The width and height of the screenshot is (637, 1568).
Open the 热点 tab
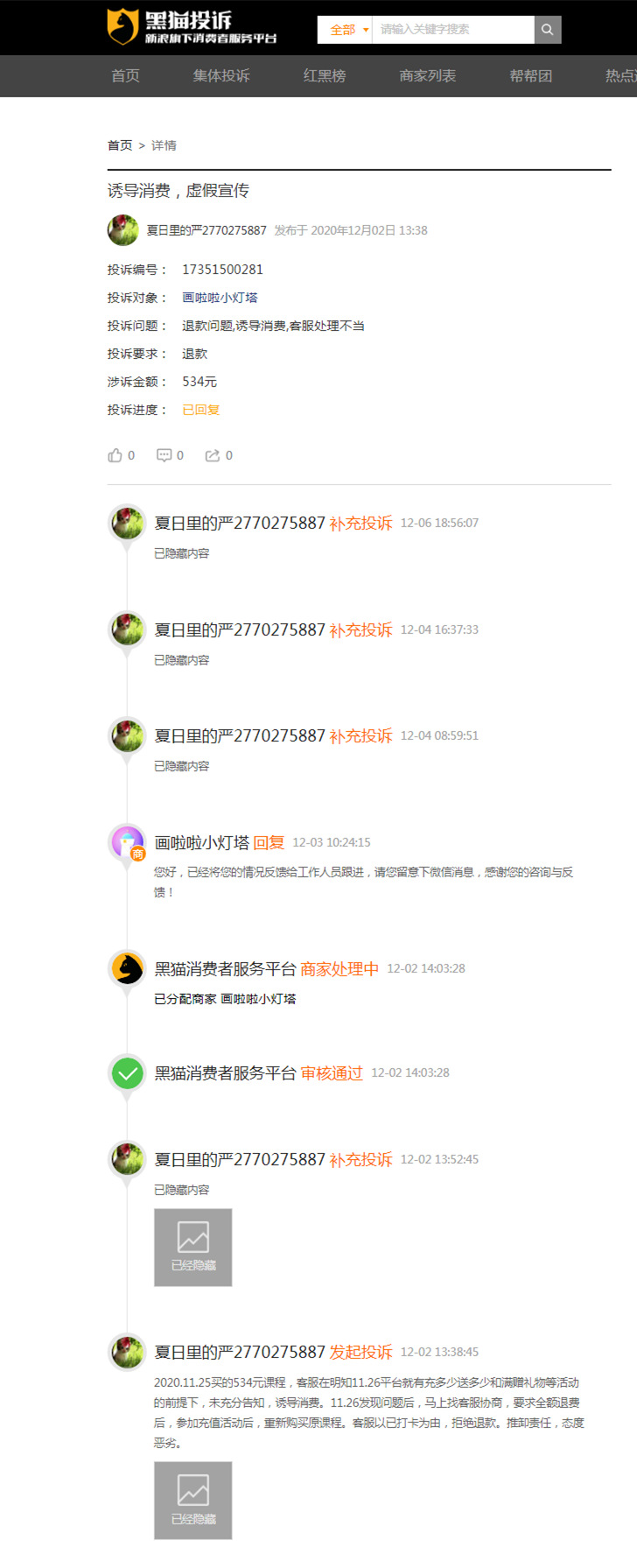click(620, 76)
